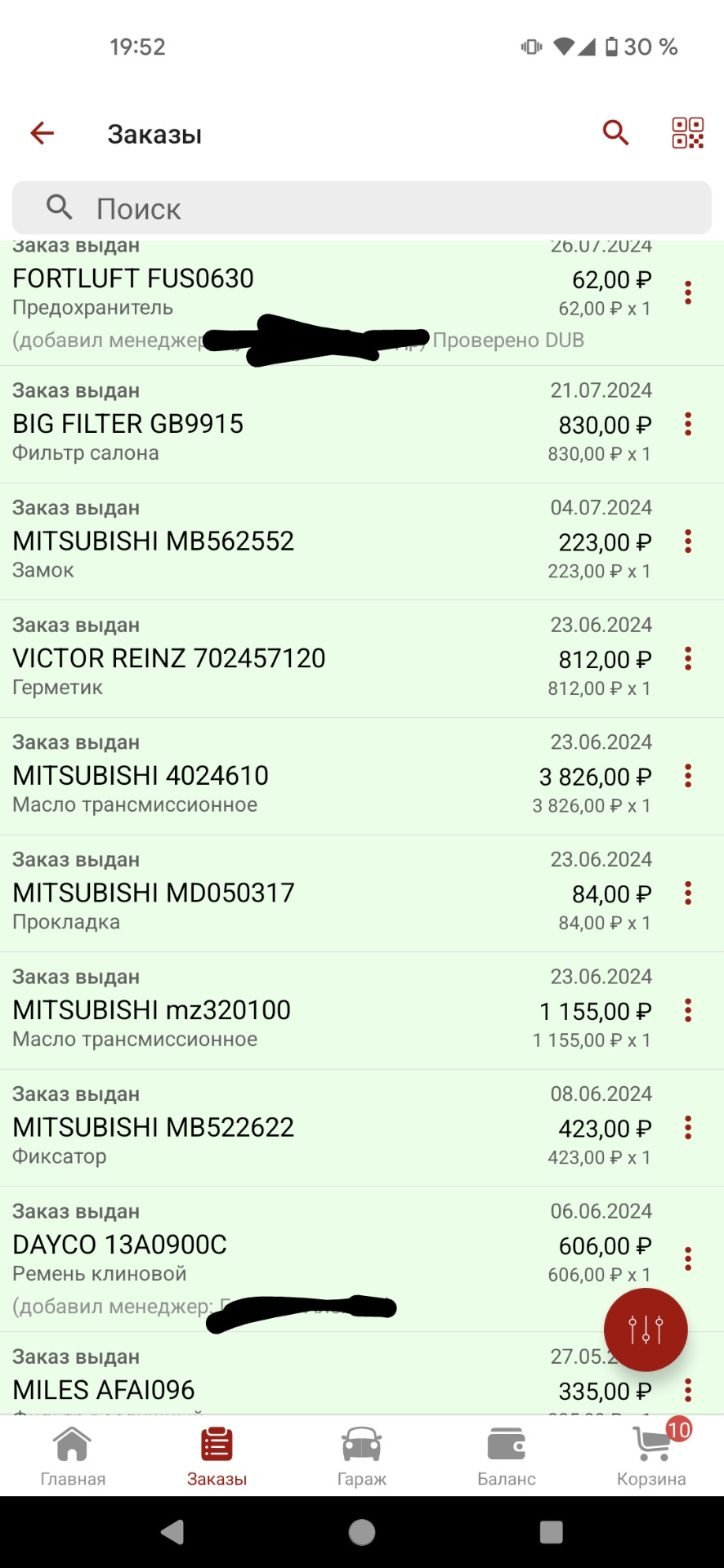This screenshot has width=724, height=1568.
Task: Go to the Корзина cart tab
Action: pos(651,1458)
